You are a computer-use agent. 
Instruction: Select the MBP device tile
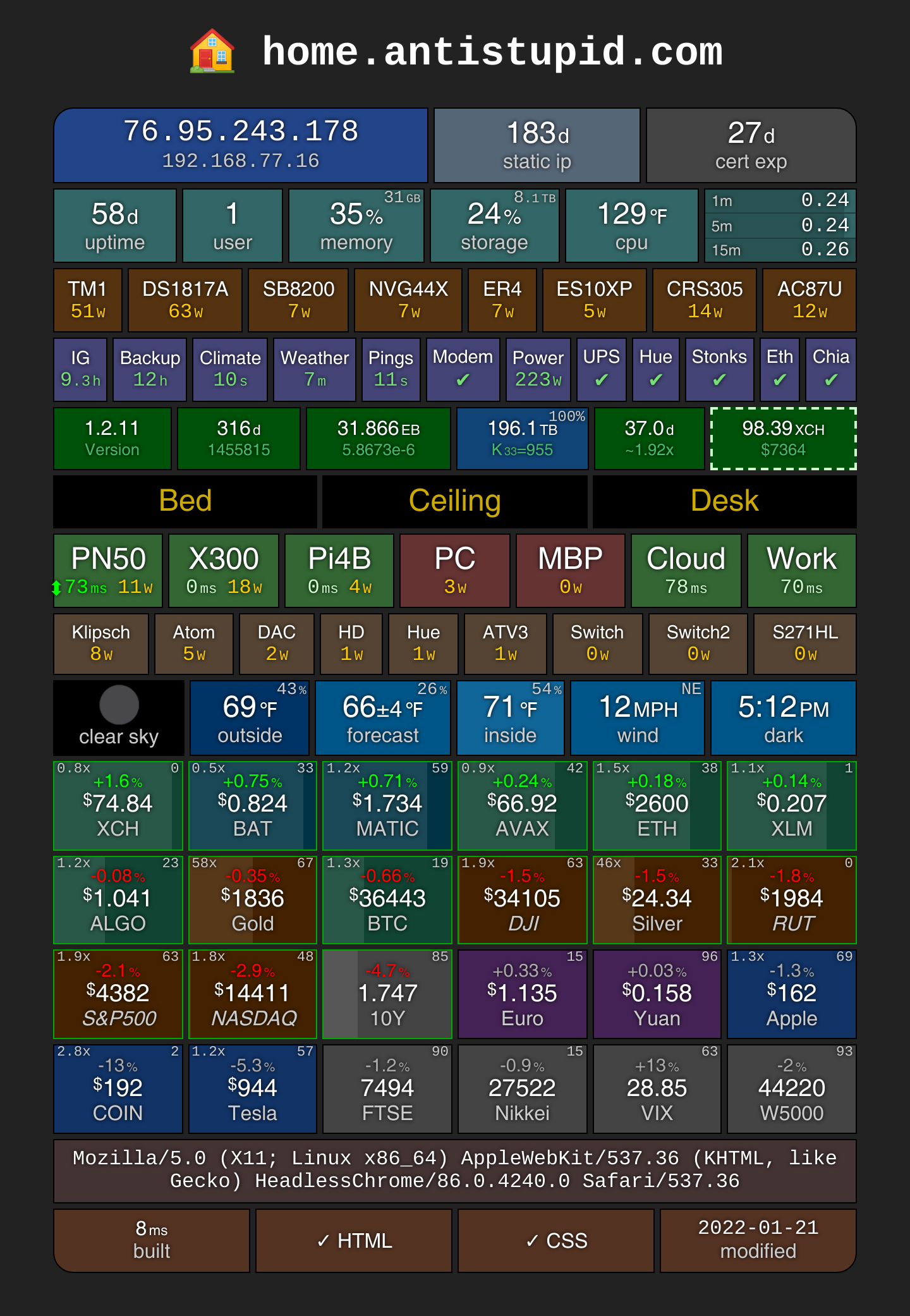(571, 571)
